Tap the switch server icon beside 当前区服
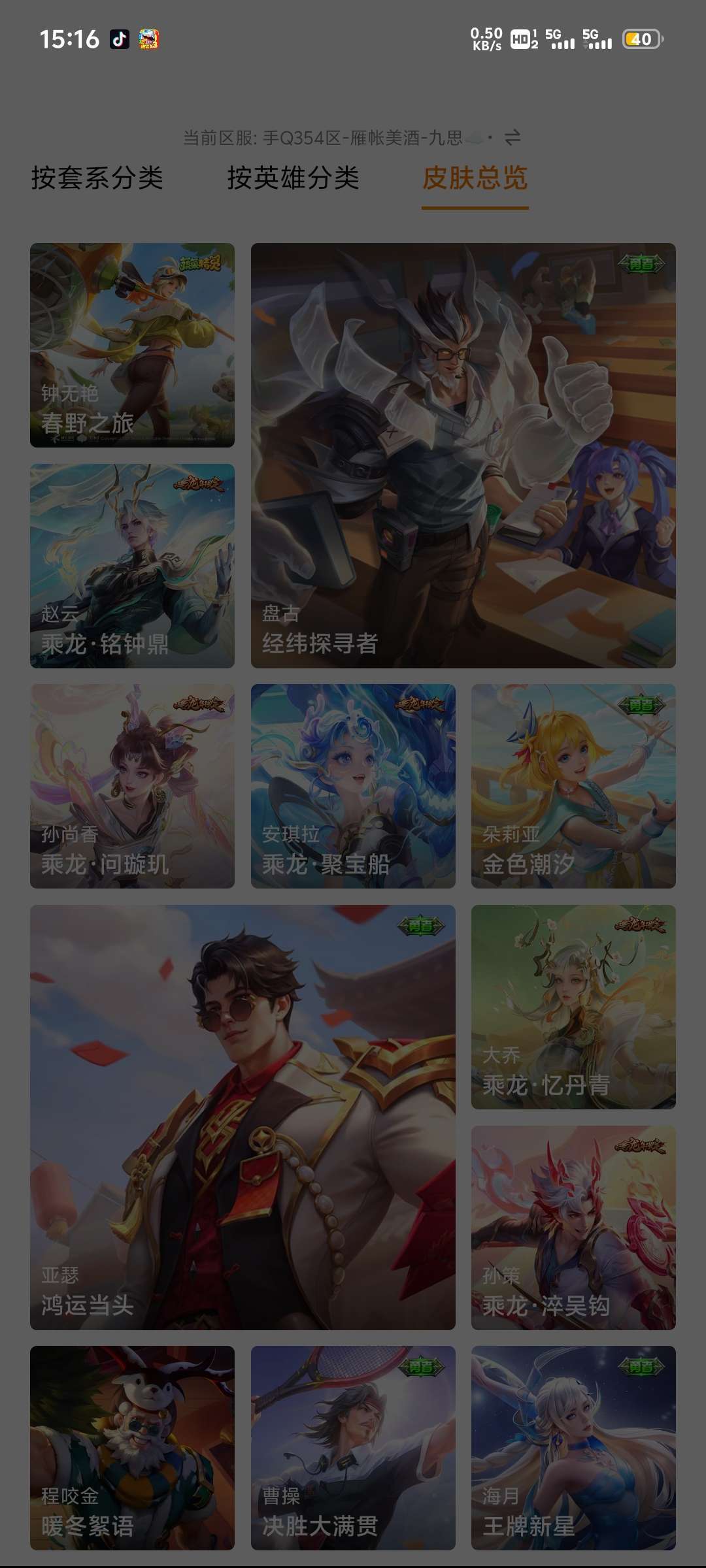 point(513,137)
